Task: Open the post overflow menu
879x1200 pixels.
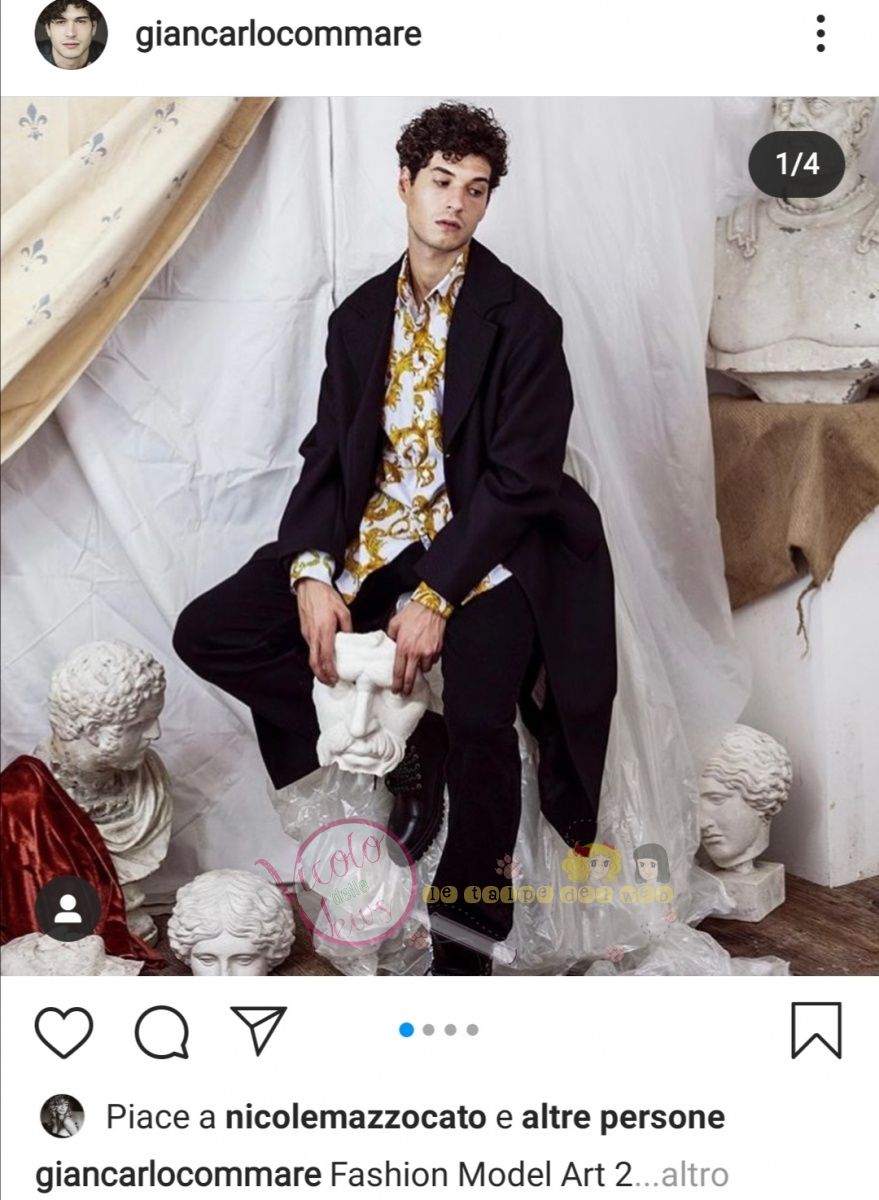Action: [x=820, y=34]
